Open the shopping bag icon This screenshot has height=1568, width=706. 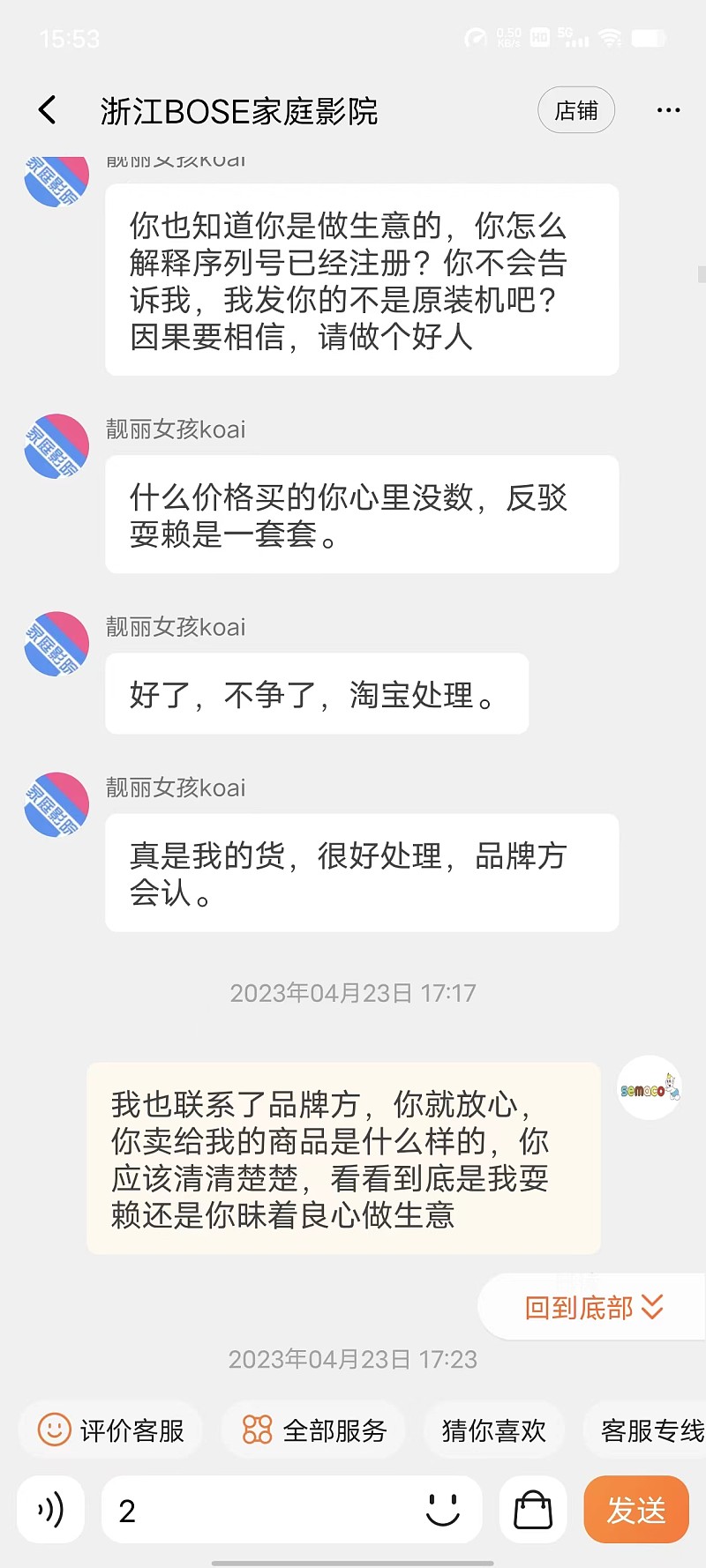533,1510
